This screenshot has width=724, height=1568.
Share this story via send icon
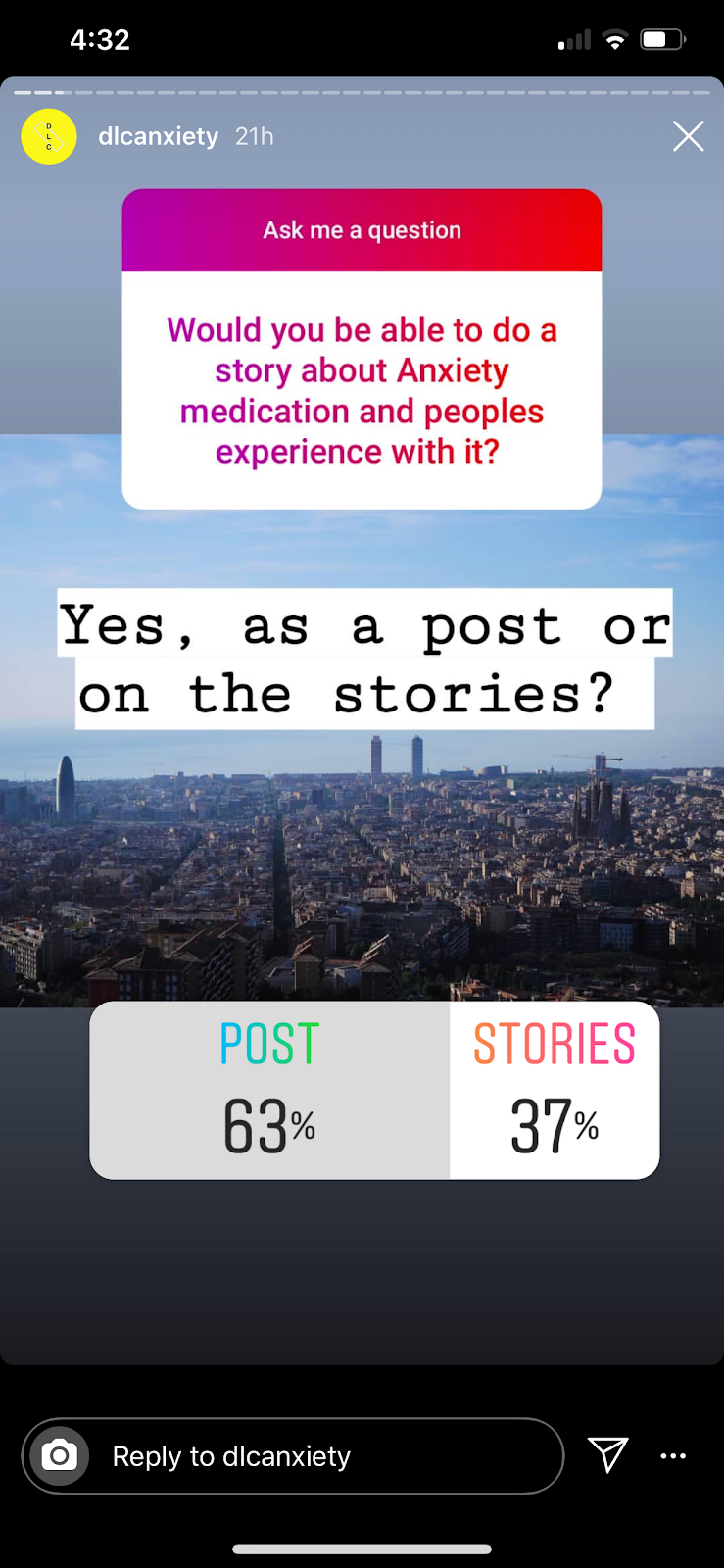(x=607, y=1454)
